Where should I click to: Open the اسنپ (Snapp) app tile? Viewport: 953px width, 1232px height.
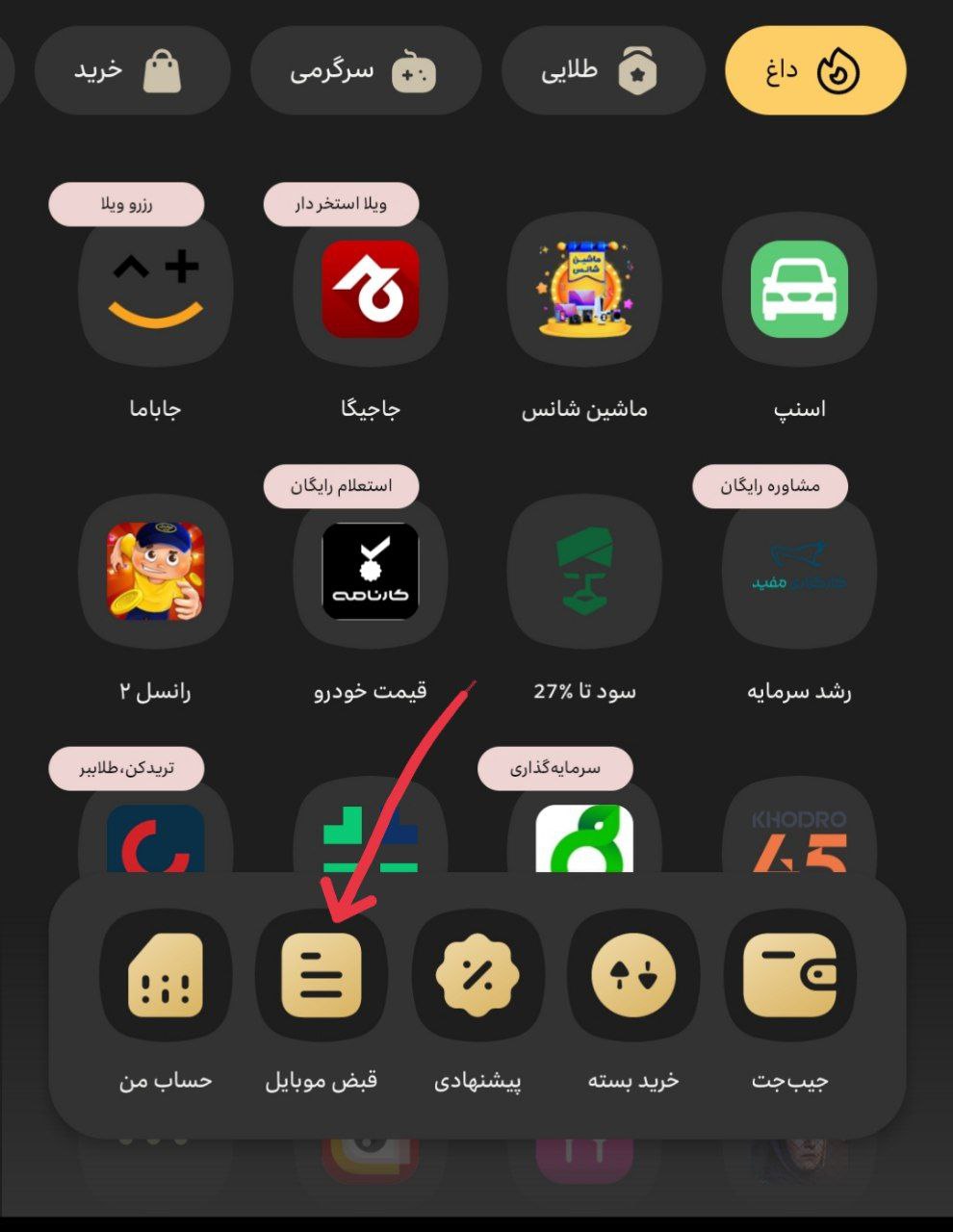click(799, 289)
